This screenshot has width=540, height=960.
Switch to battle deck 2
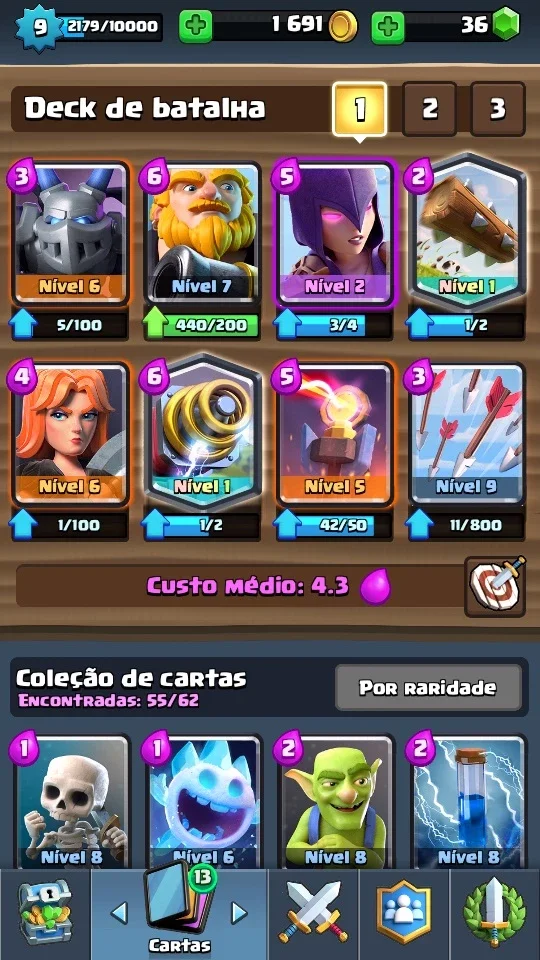429,108
